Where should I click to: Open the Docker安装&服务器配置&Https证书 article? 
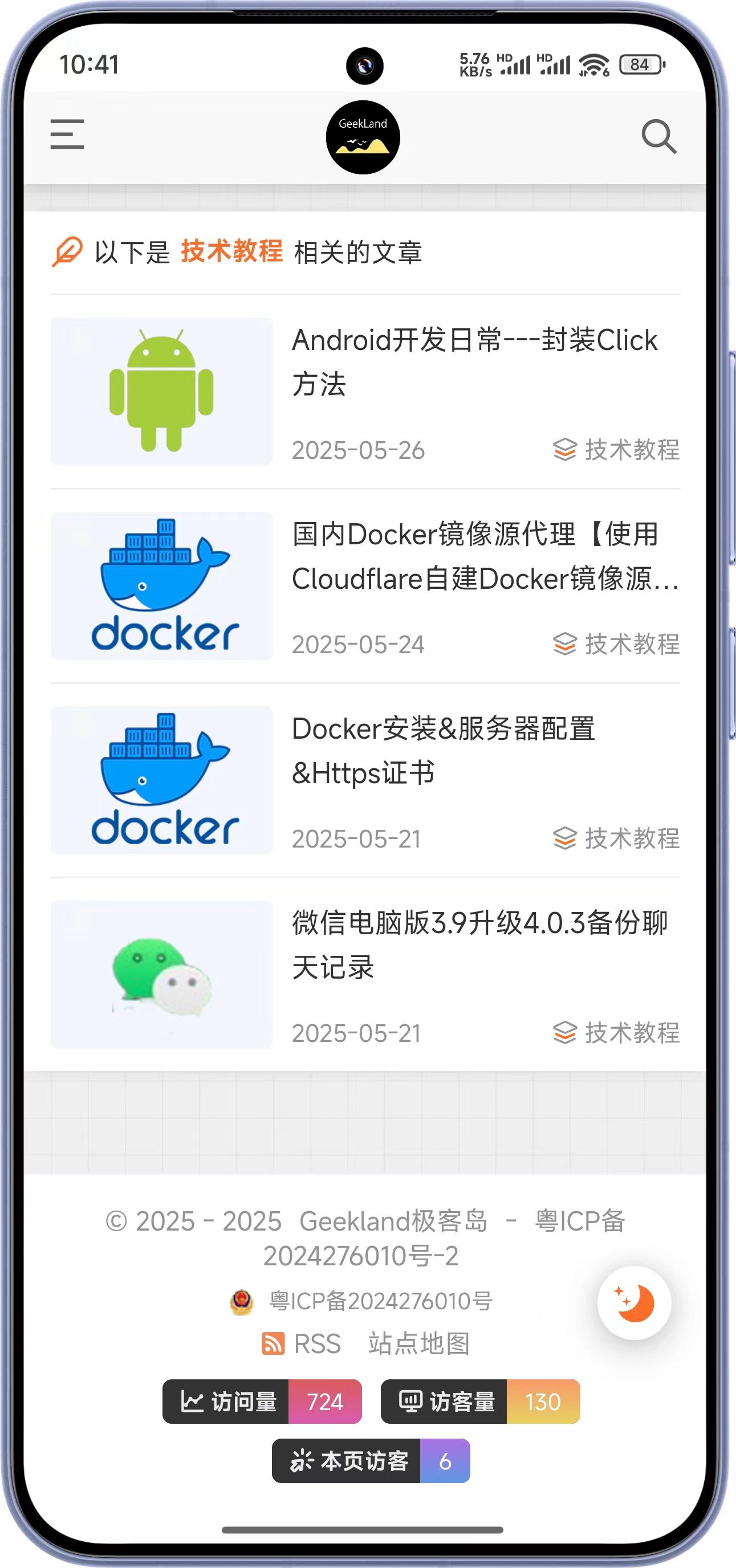point(443,751)
